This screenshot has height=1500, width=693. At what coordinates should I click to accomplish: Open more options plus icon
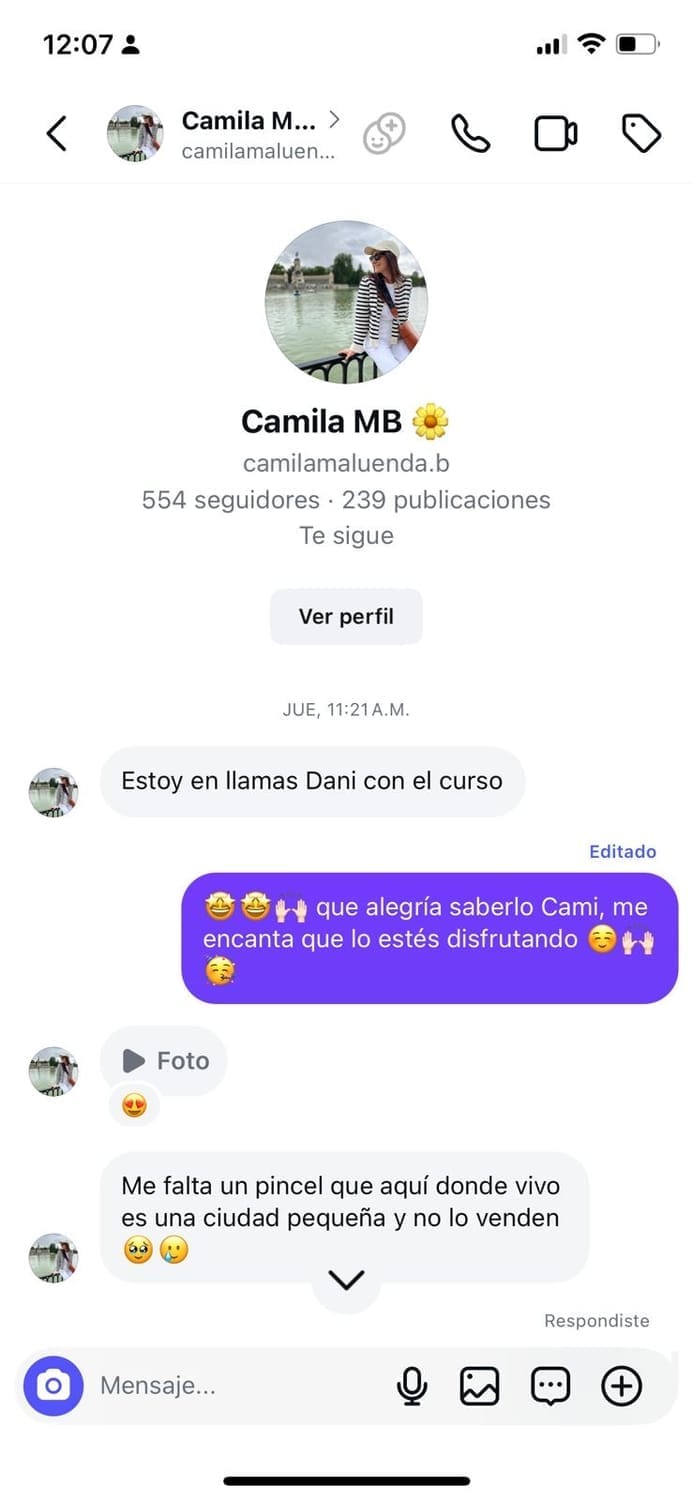pos(621,1386)
